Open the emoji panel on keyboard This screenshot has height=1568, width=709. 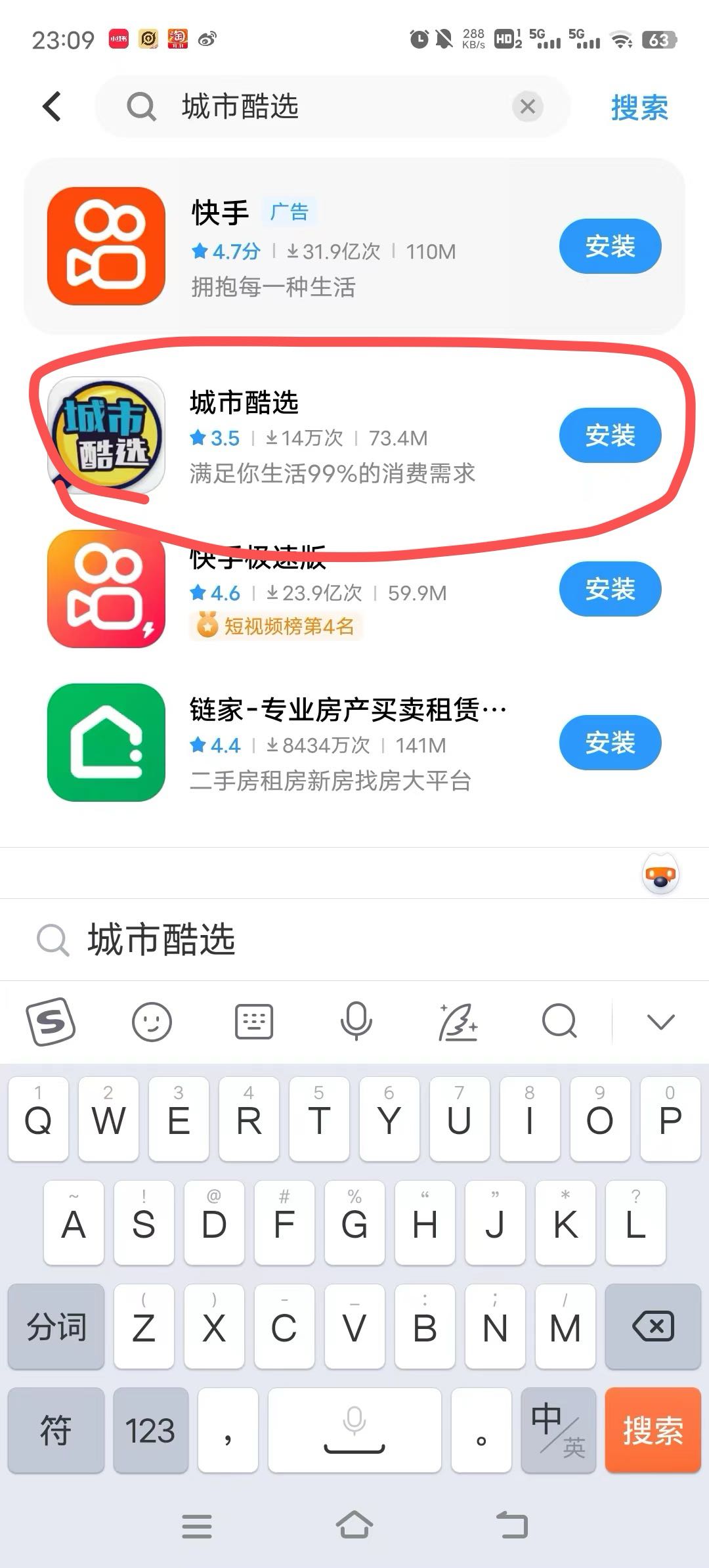(x=152, y=1022)
